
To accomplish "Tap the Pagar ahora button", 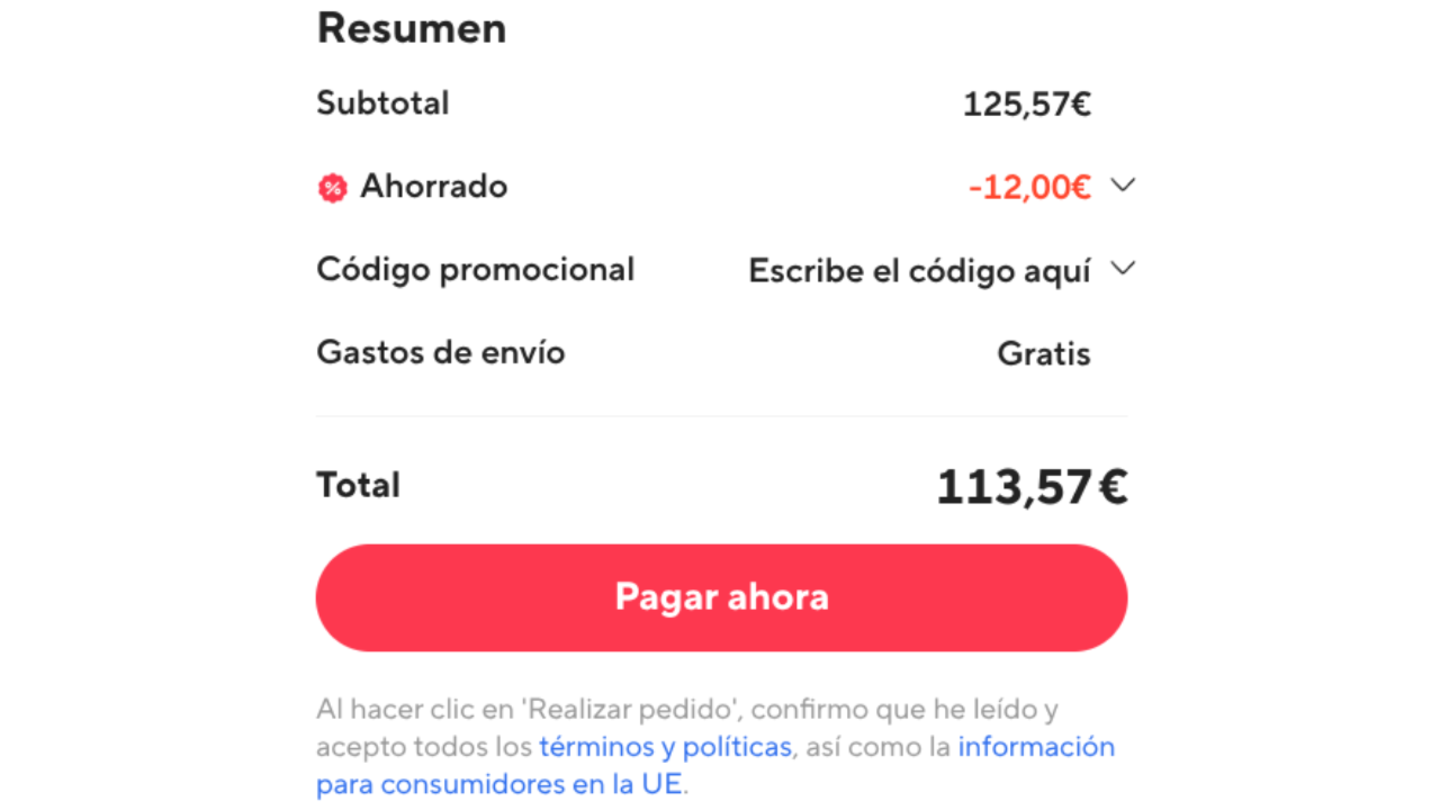I will click(x=721, y=597).
